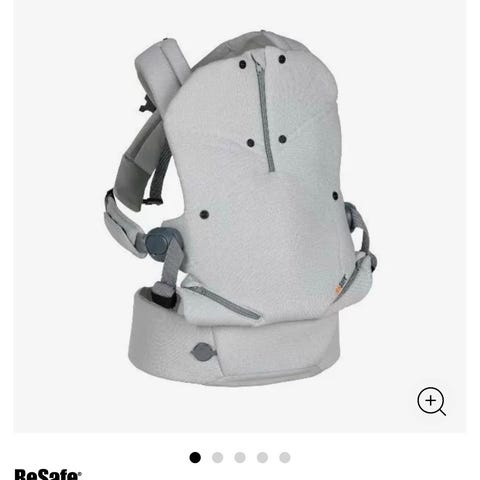Select the second image page dot
The height and width of the screenshot is (480, 480).
point(218,457)
